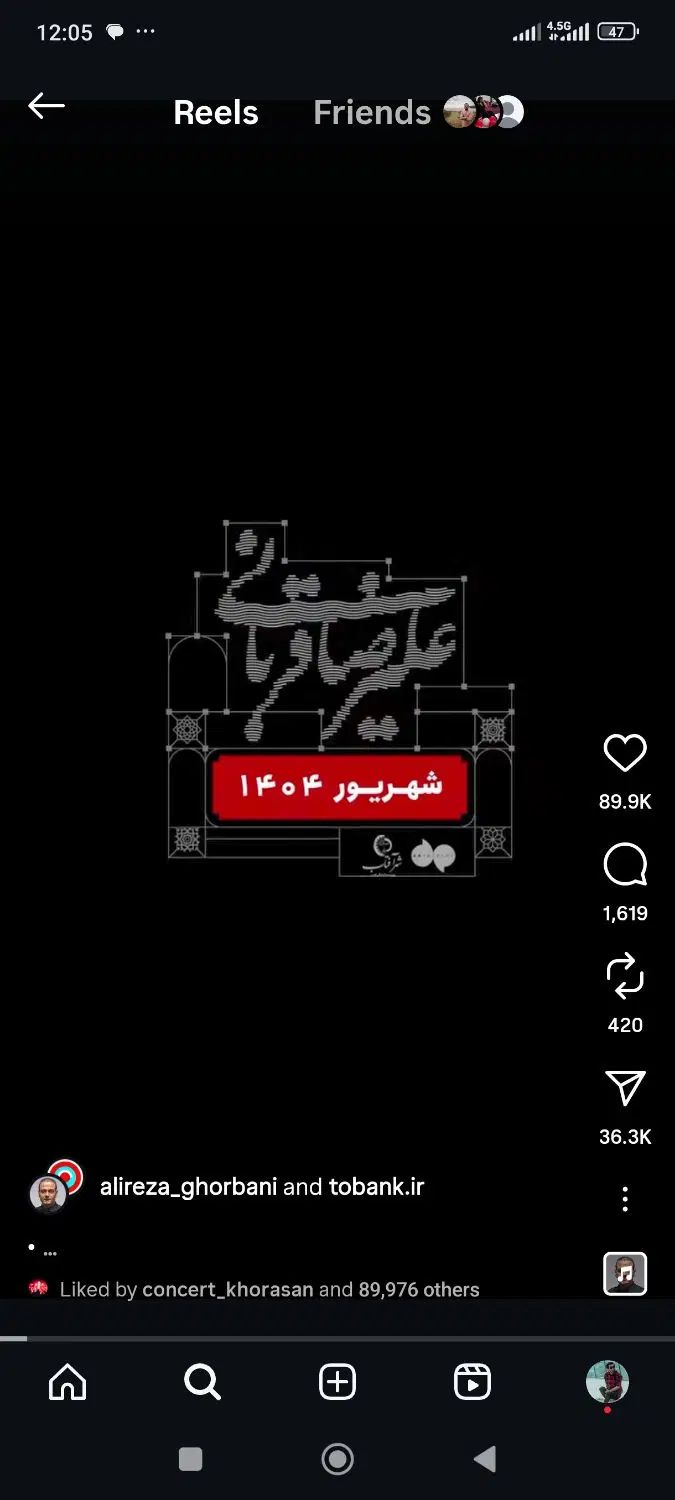Image resolution: width=675 pixels, height=1500 pixels.
Task: Create a new post
Action: pos(337,1382)
